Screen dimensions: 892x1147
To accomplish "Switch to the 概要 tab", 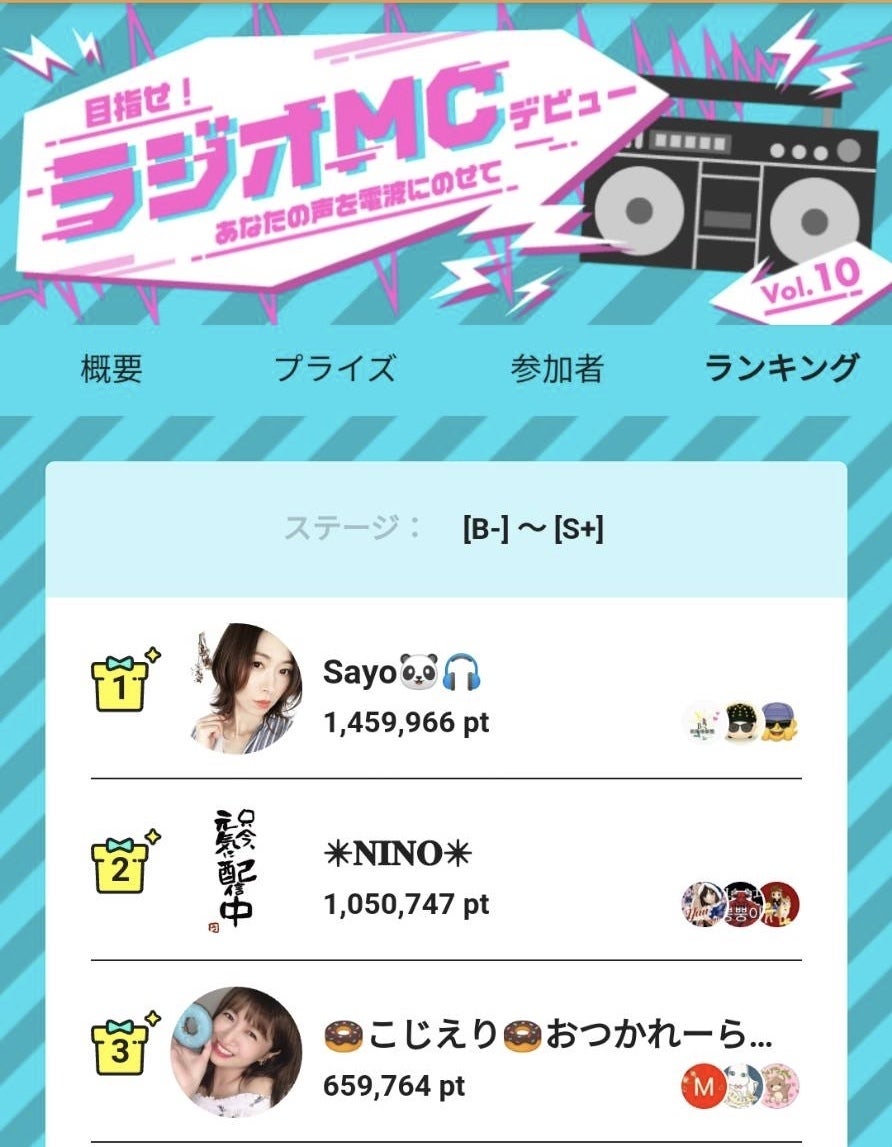I will [x=113, y=369].
